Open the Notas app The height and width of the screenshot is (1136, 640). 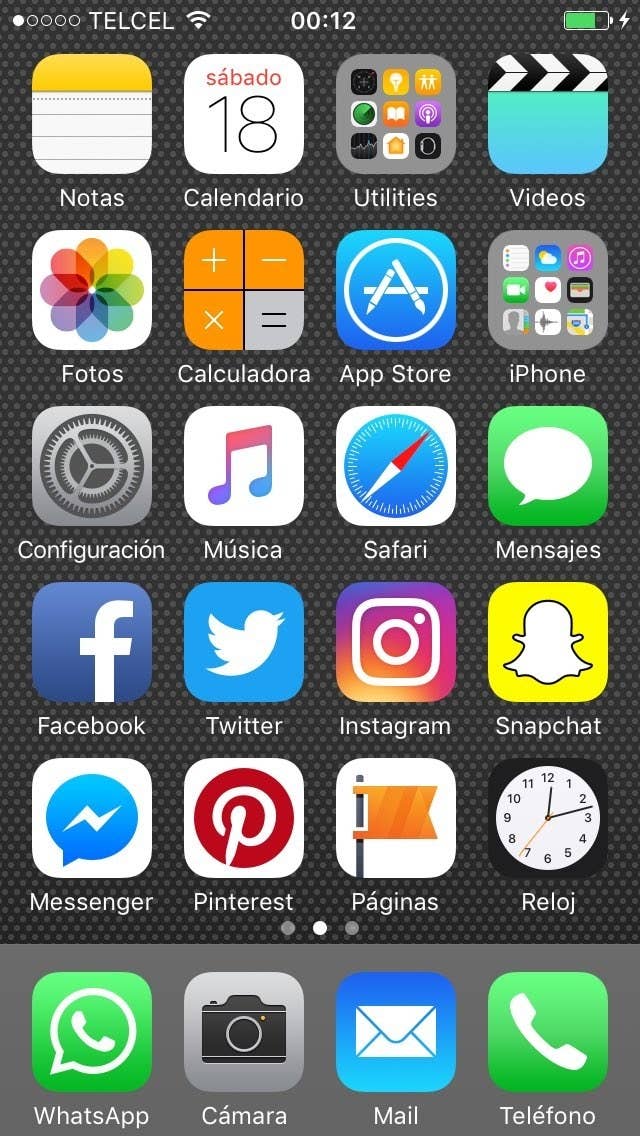click(x=92, y=114)
